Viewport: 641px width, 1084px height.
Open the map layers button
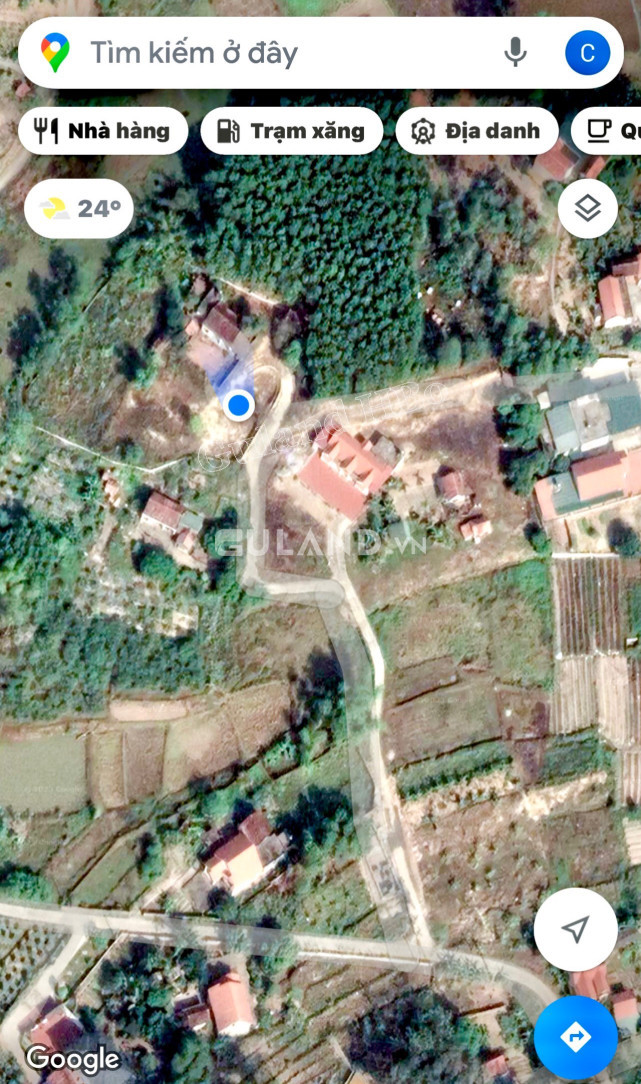(x=588, y=208)
